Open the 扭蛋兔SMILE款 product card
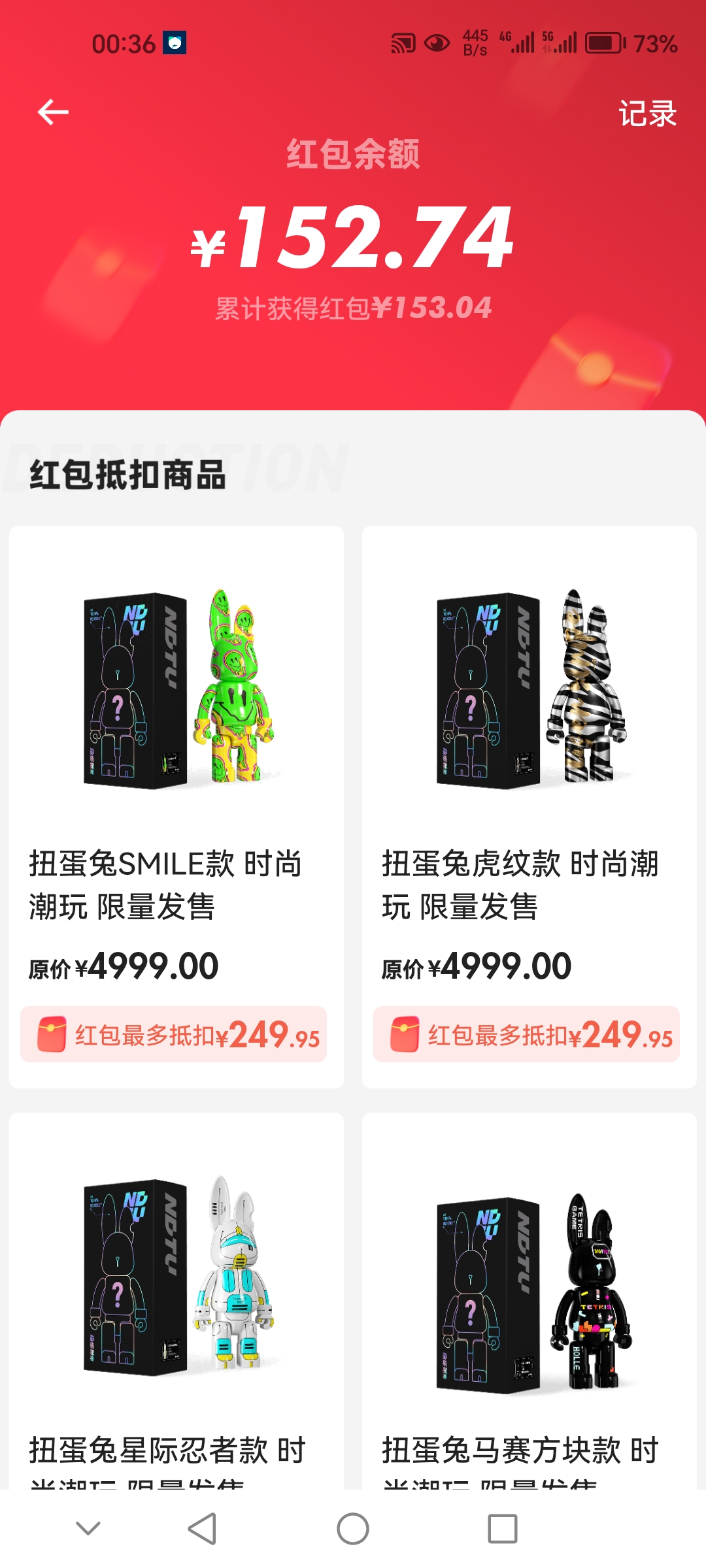The image size is (706, 1568). click(x=176, y=806)
